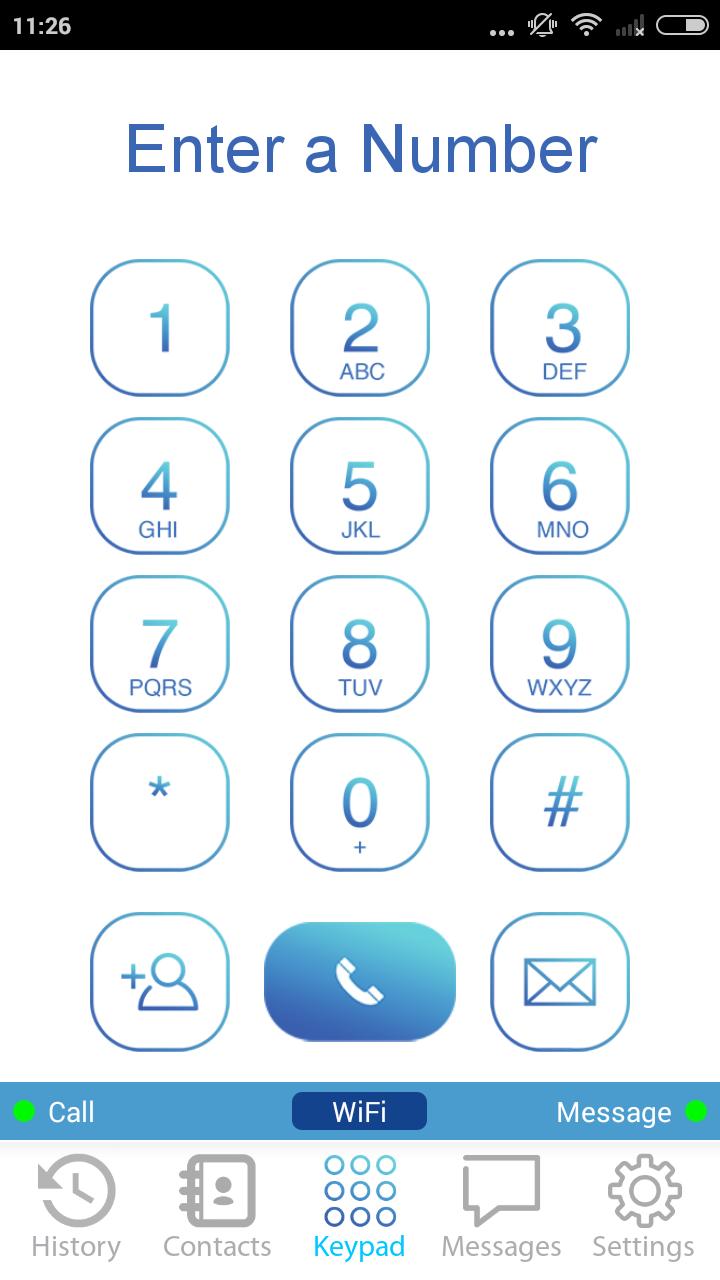This screenshot has height=1280, width=720.
Task: Switch to the Messages tab
Action: coord(501,1205)
